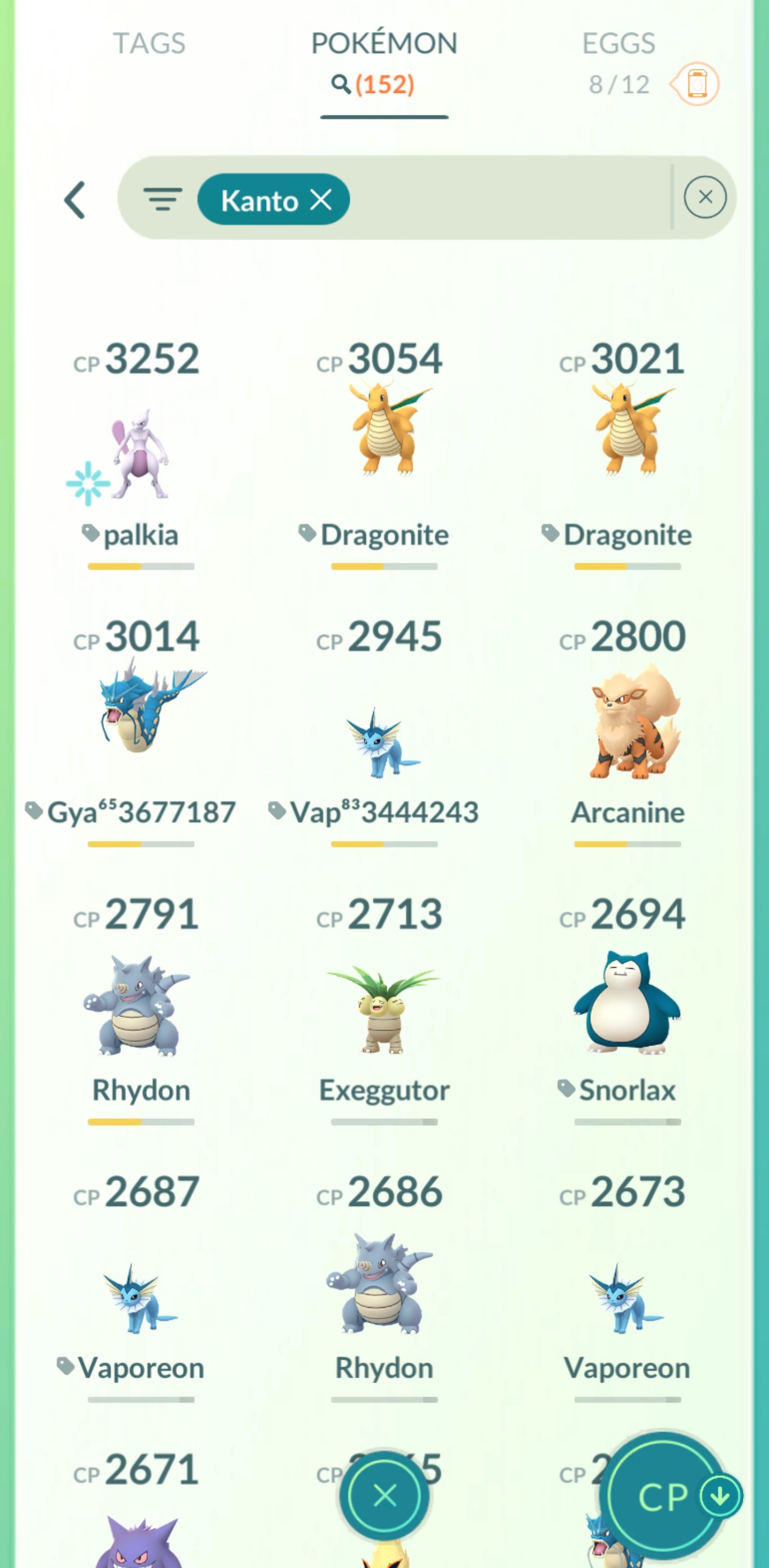This screenshot has height=1568, width=769.
Task: Switch to the Eggs tab
Action: (618, 44)
